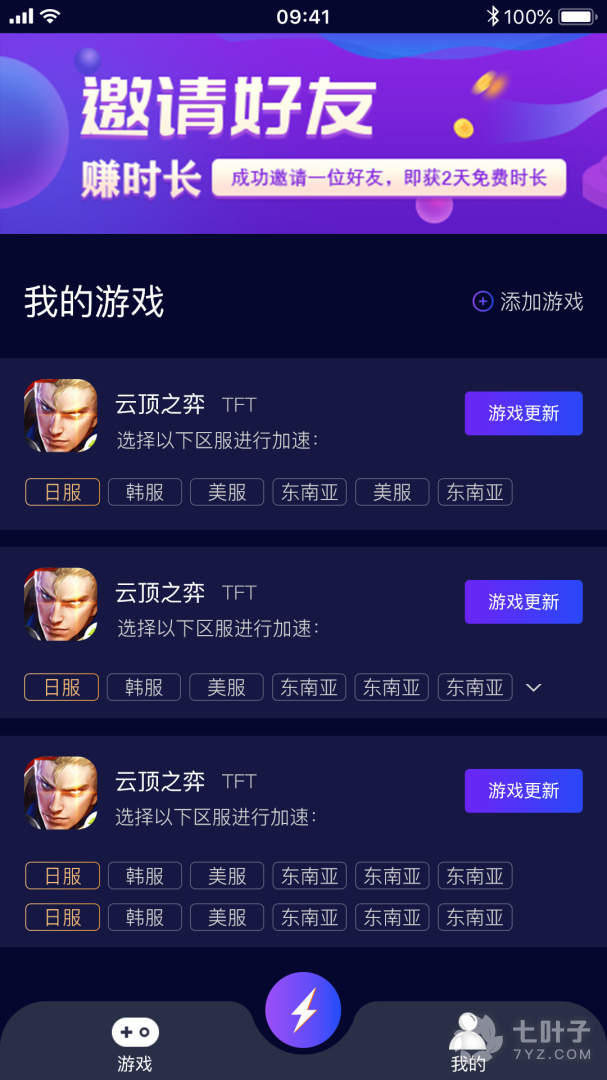The width and height of the screenshot is (607, 1080).
Task: Select 韩服 in the card with the chevron
Action: pos(144,687)
